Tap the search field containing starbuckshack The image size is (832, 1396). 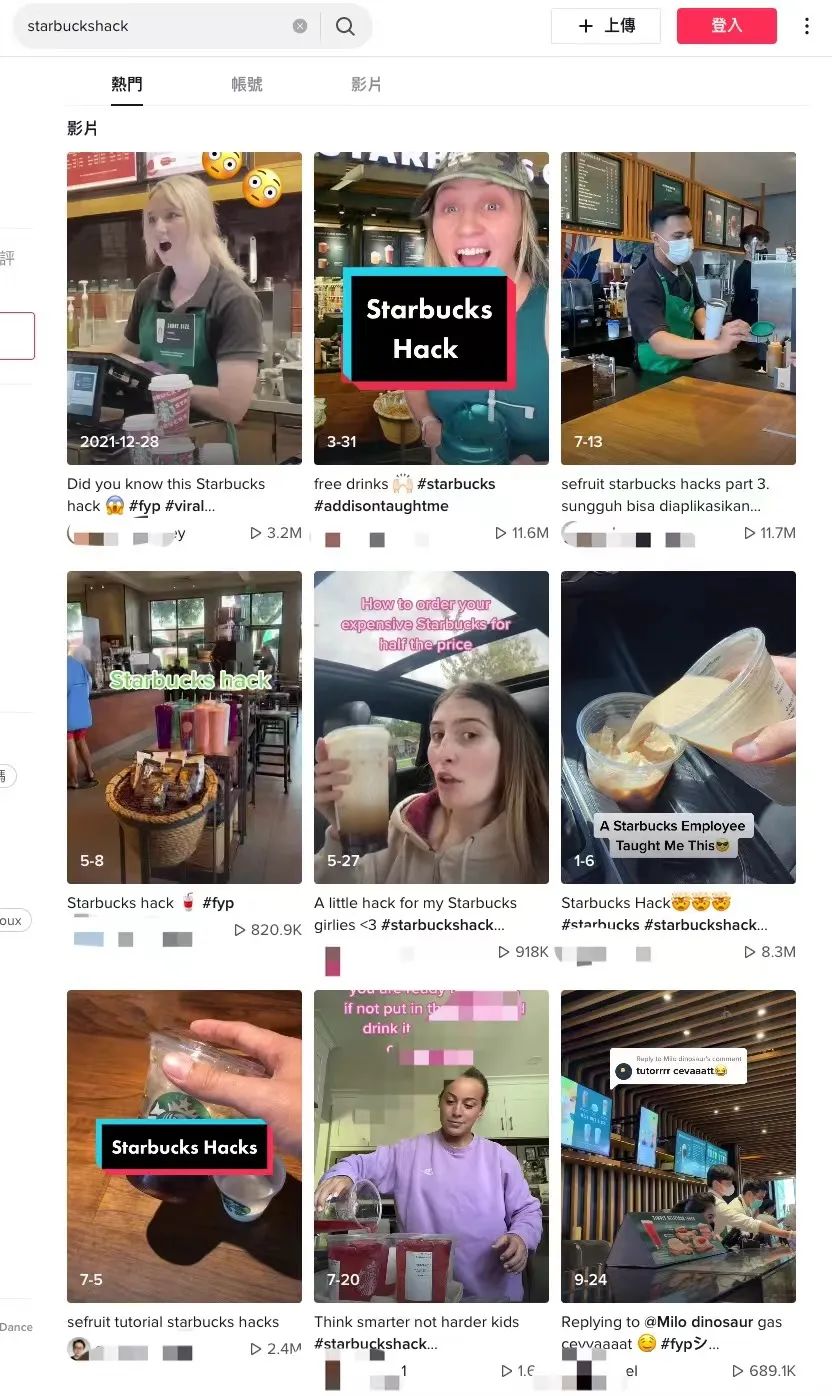click(x=150, y=26)
